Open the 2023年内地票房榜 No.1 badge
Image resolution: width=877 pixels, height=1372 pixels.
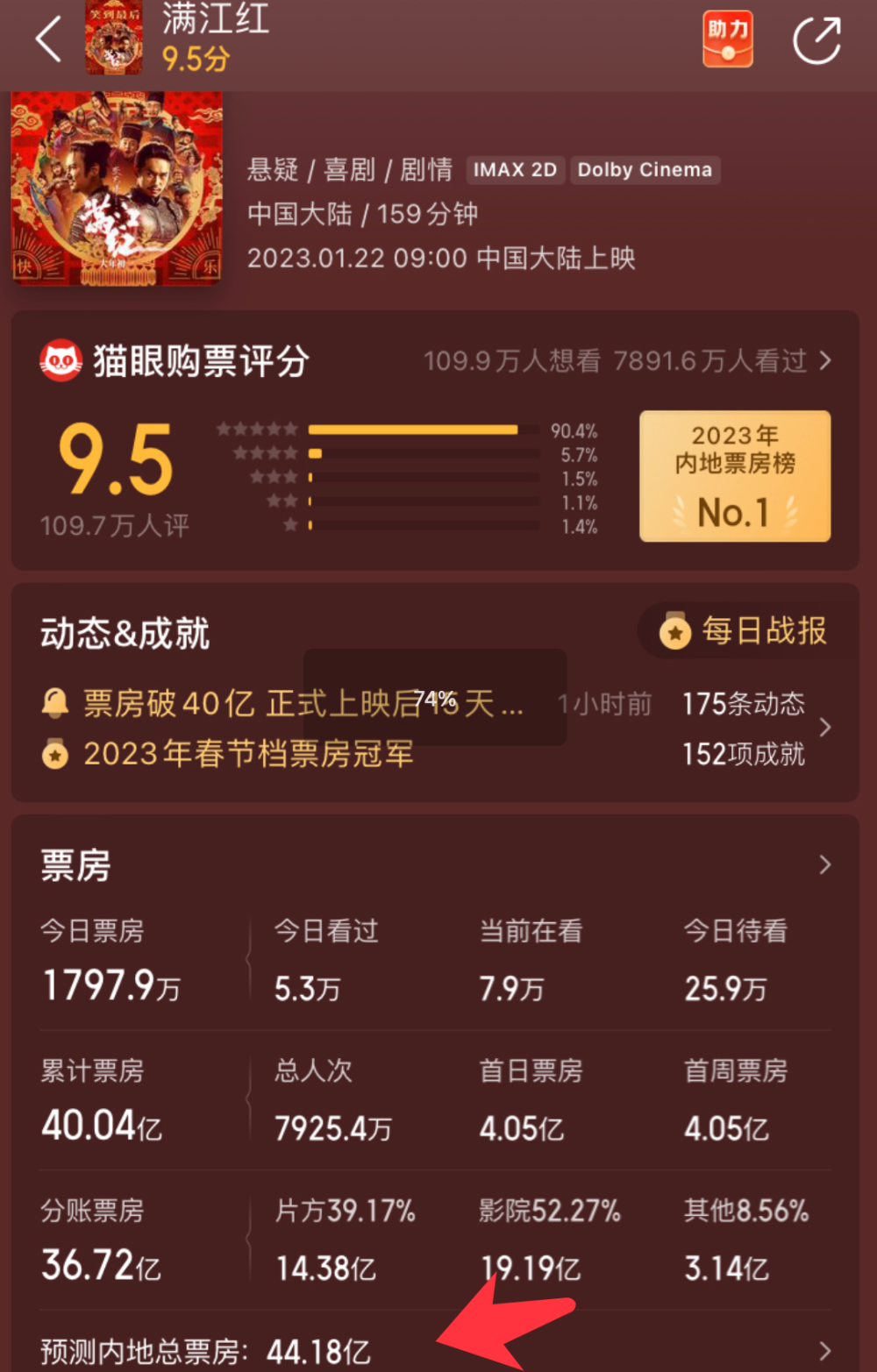[x=735, y=476]
